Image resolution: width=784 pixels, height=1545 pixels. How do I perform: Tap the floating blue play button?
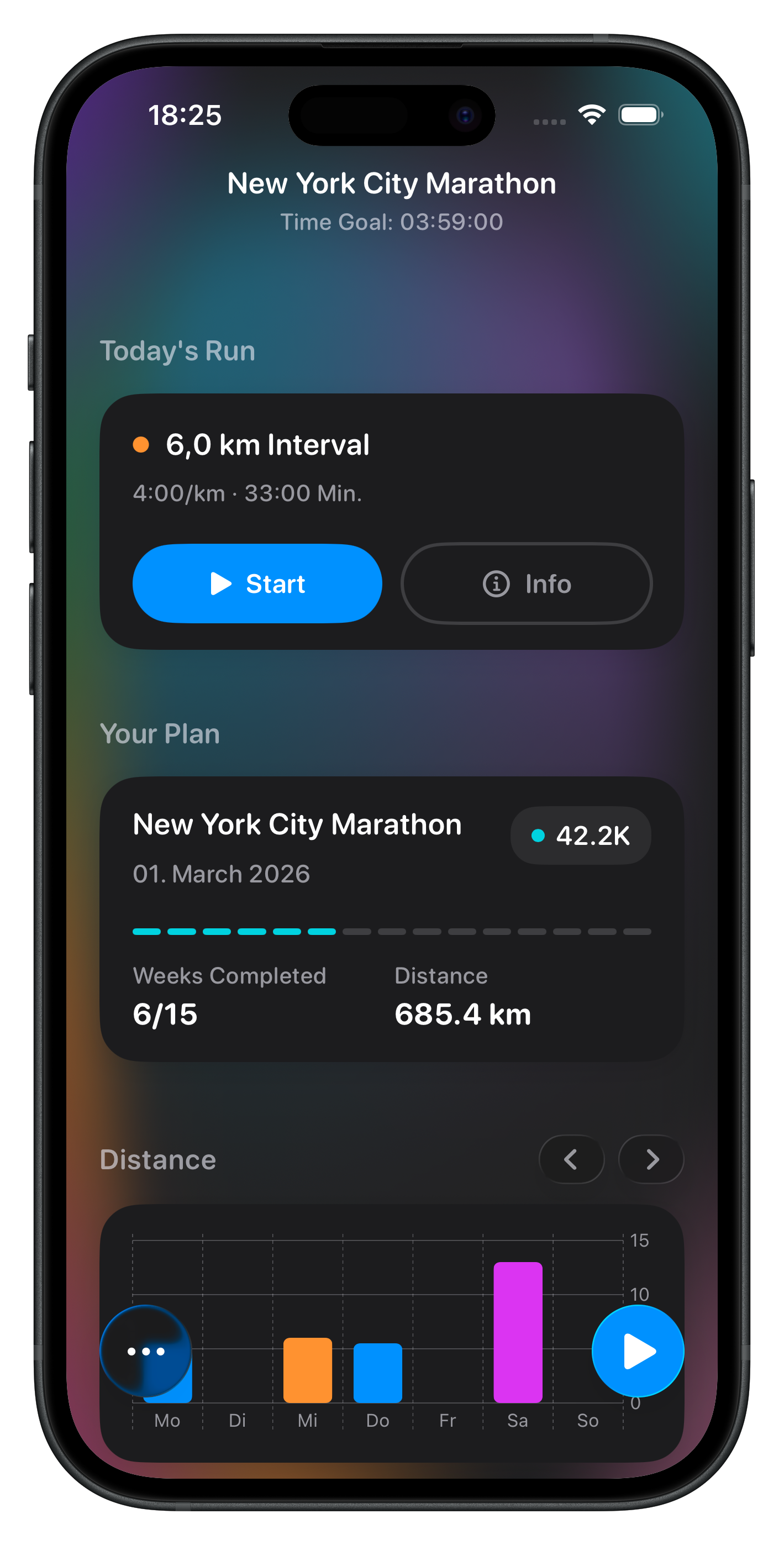click(x=637, y=1351)
